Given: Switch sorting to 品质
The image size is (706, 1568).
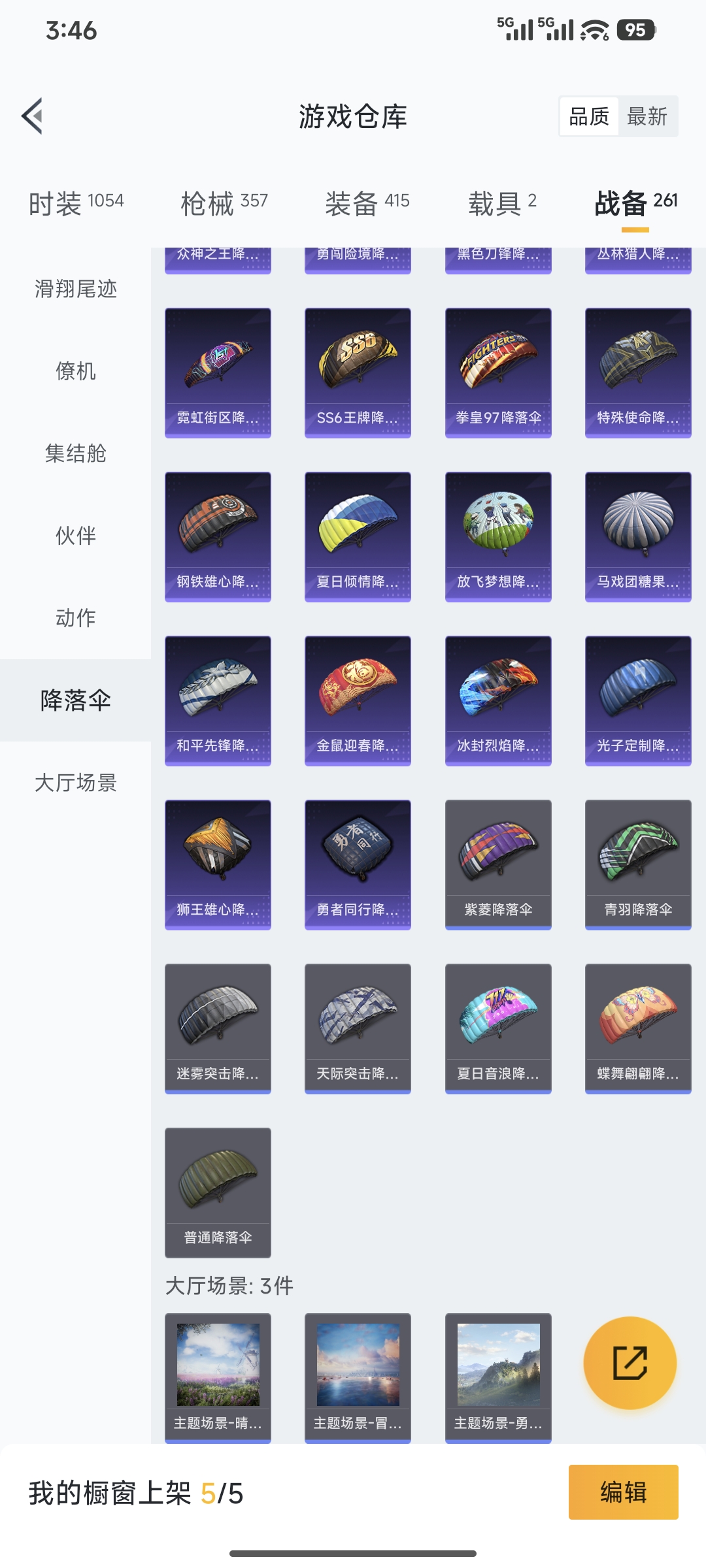Looking at the screenshot, I should pyautogui.click(x=588, y=116).
